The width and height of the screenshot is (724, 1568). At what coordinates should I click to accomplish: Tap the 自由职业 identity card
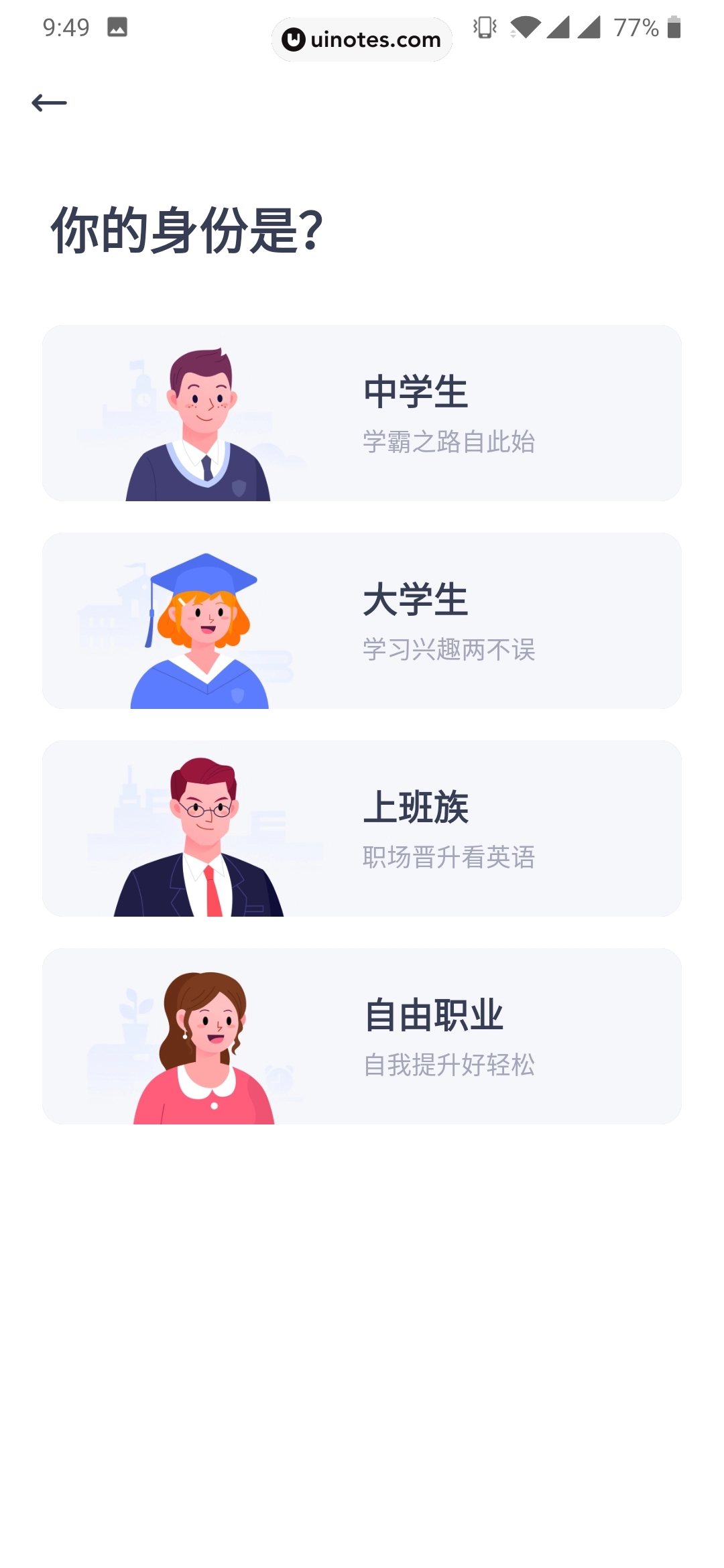point(362,1036)
